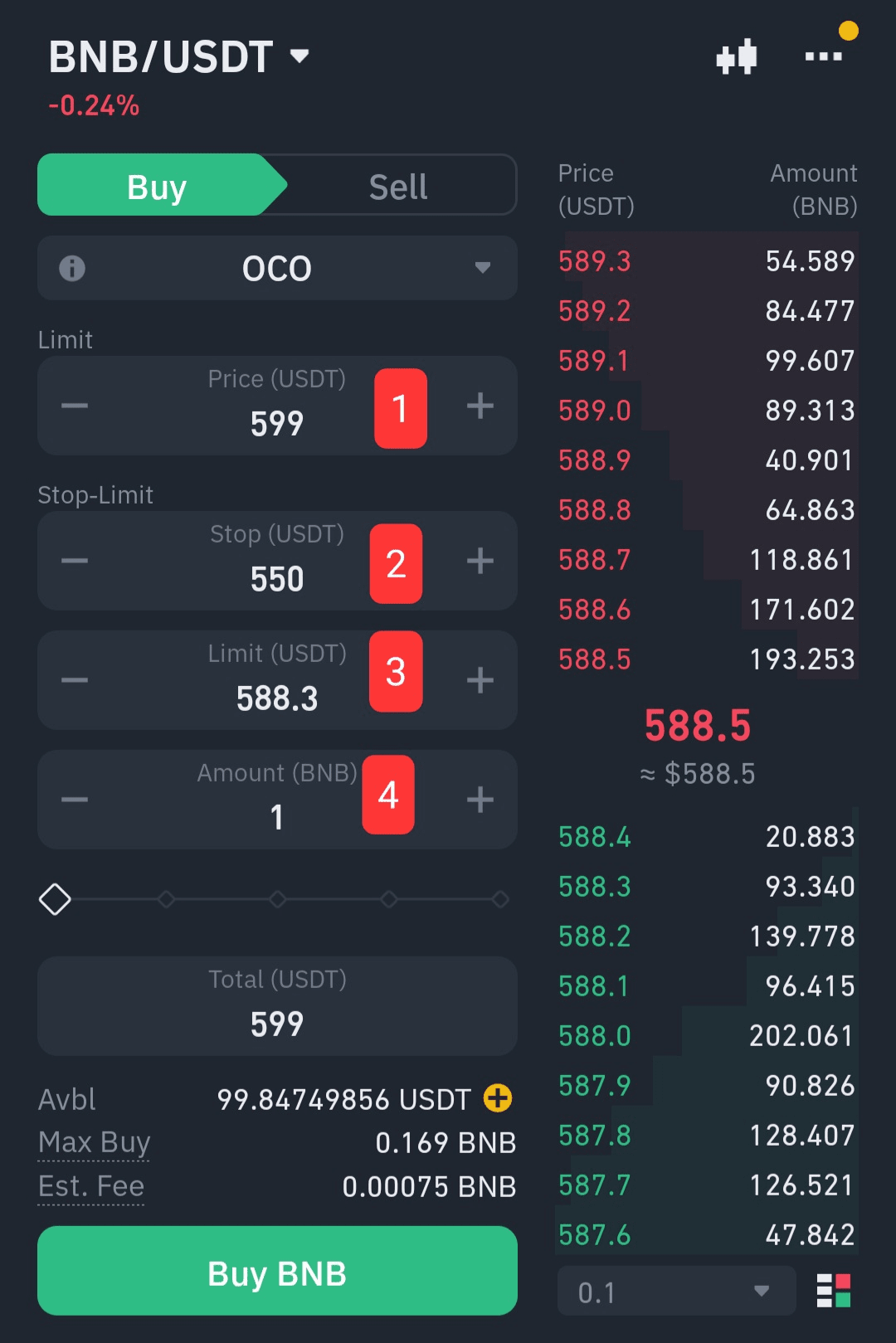Tap the Buy BNB button
The height and width of the screenshot is (1343, 896).
point(277,1271)
